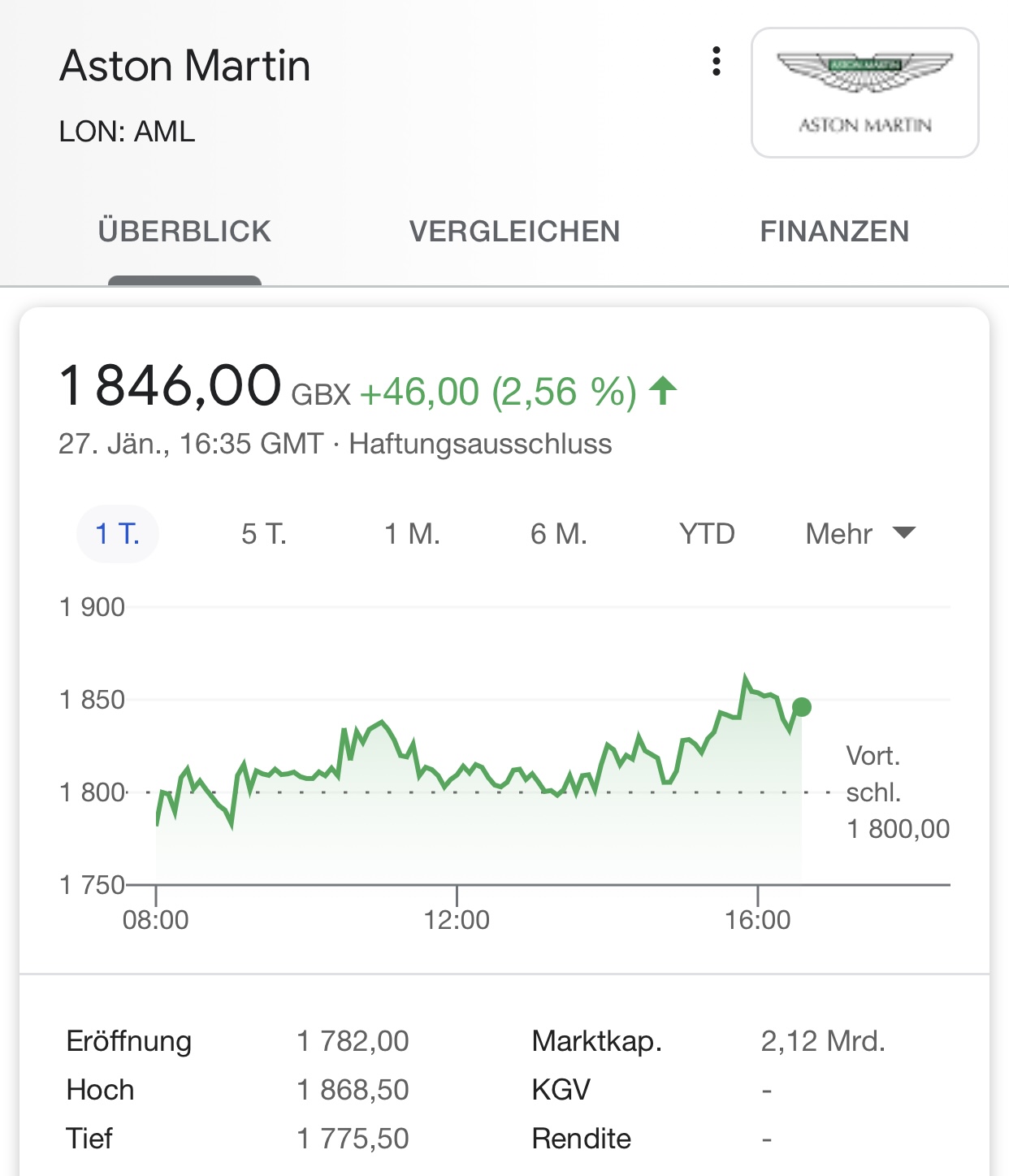Show the 5 T. chart range
This screenshot has width=1009, height=1176.
(264, 534)
